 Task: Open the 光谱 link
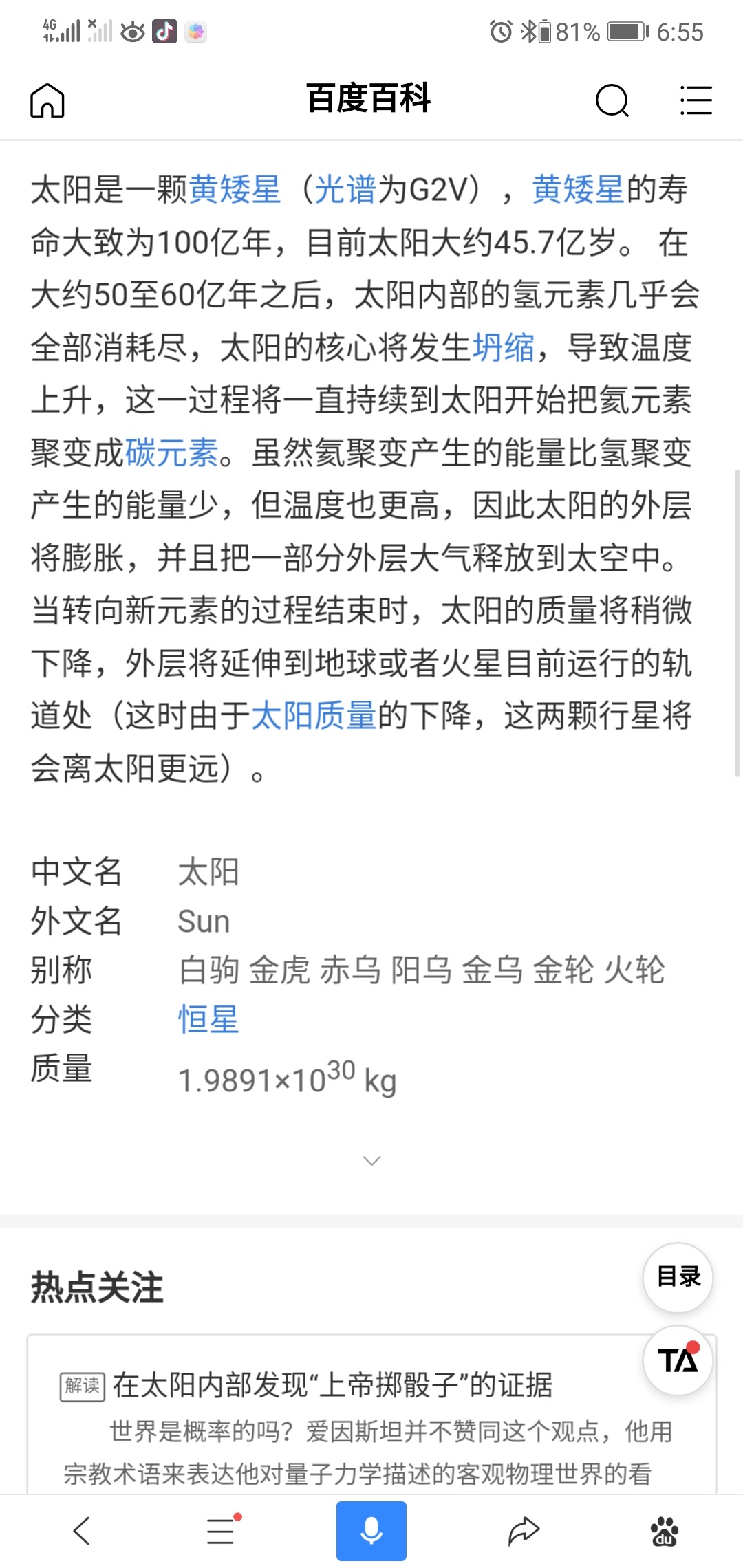(x=345, y=190)
